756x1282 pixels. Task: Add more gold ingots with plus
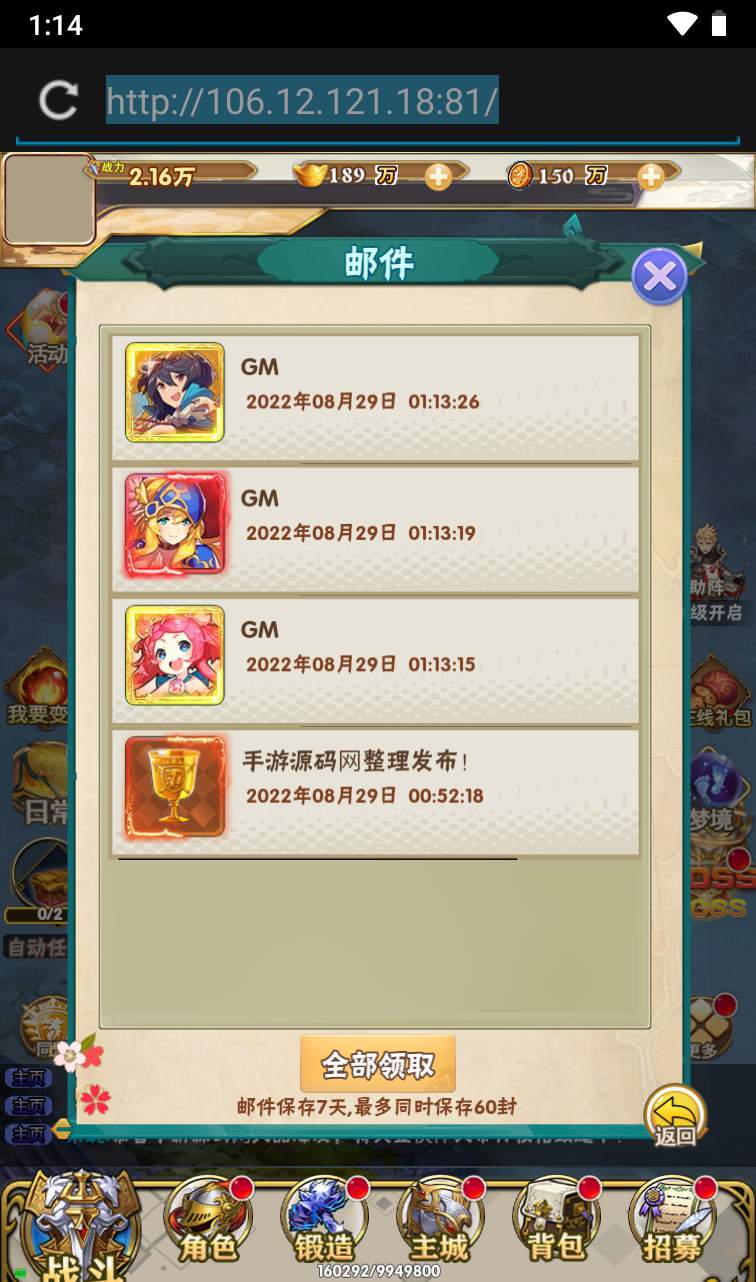coord(438,177)
